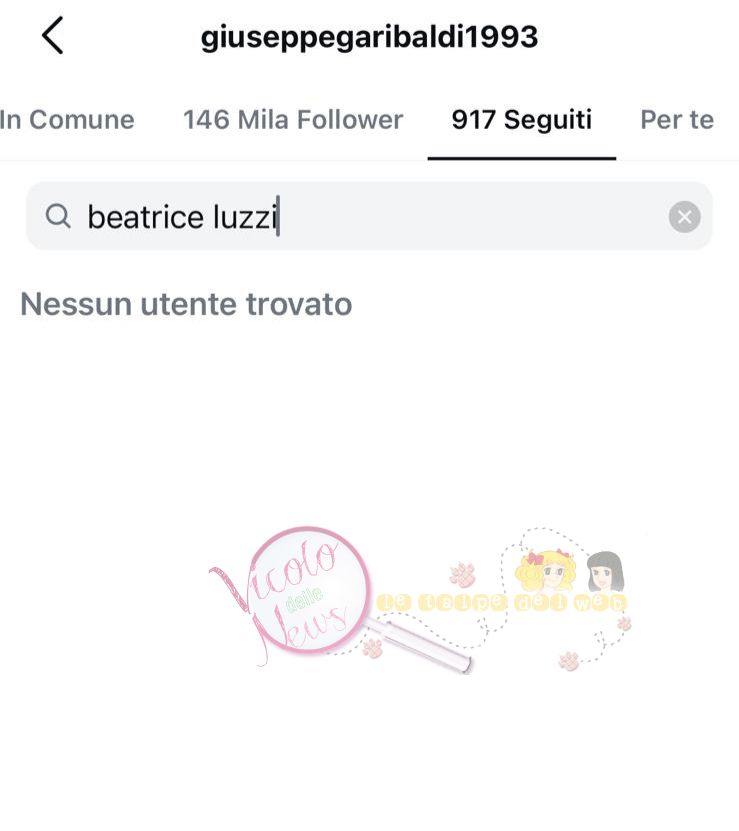
Task: Switch to the Per te tab
Action: coord(677,120)
